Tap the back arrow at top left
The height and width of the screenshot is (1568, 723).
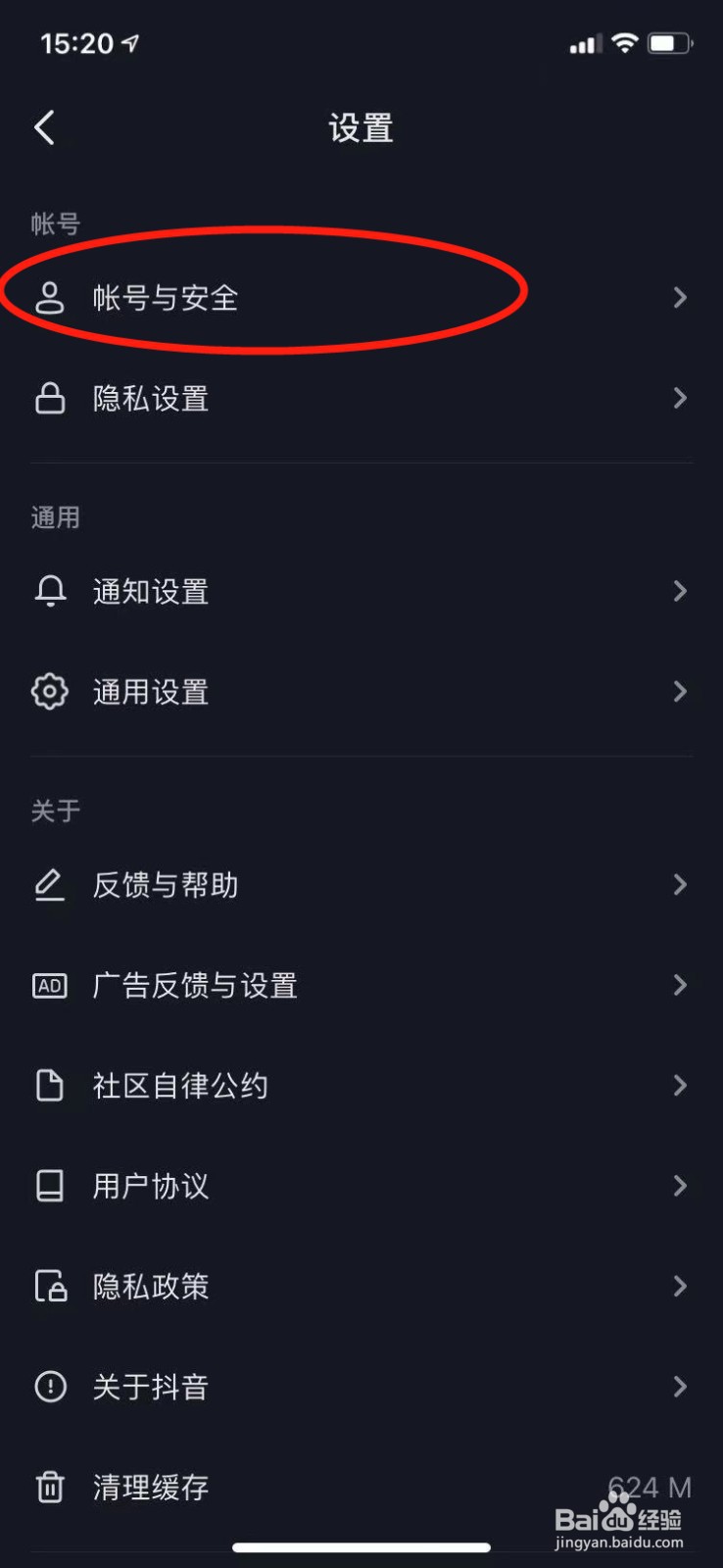[x=43, y=127]
